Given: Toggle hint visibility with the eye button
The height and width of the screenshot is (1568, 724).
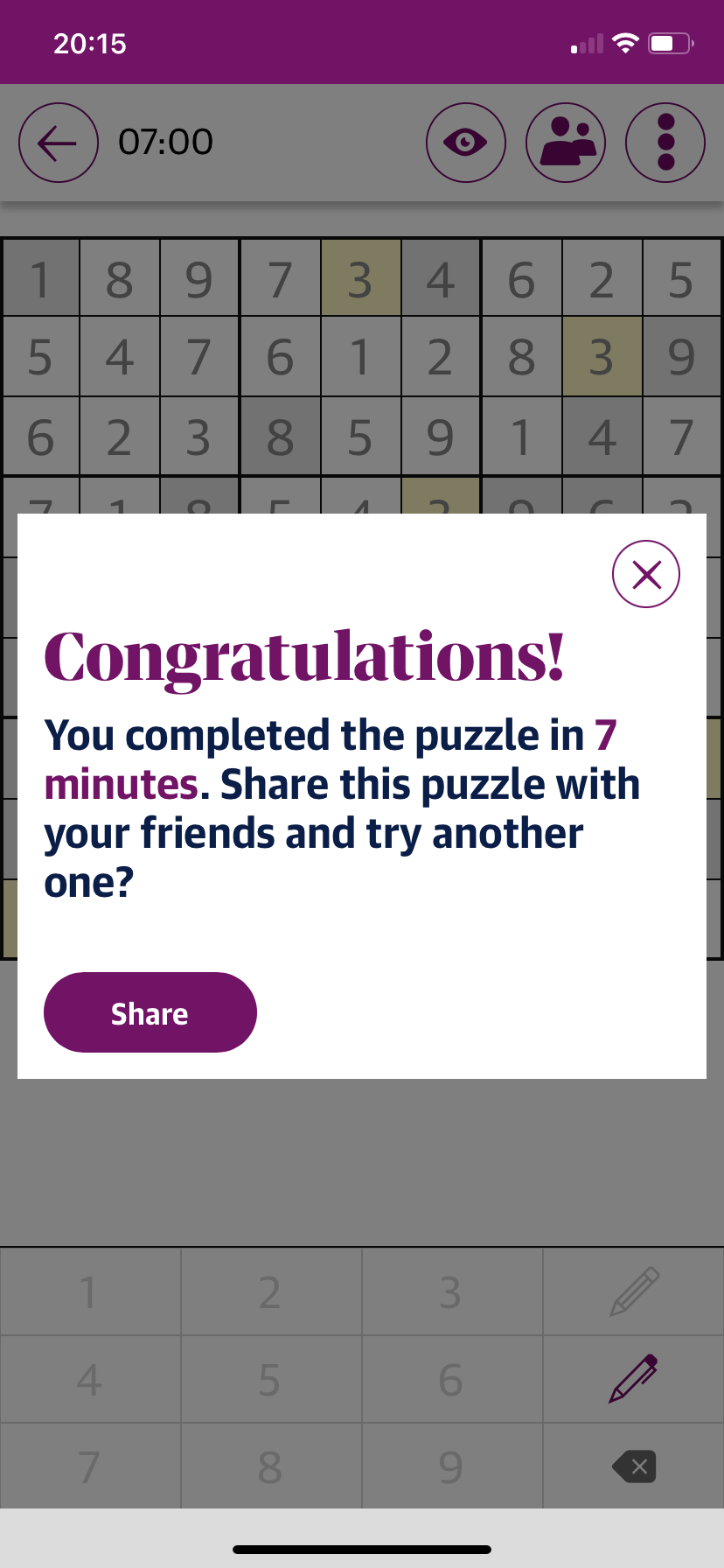Looking at the screenshot, I should 466,142.
